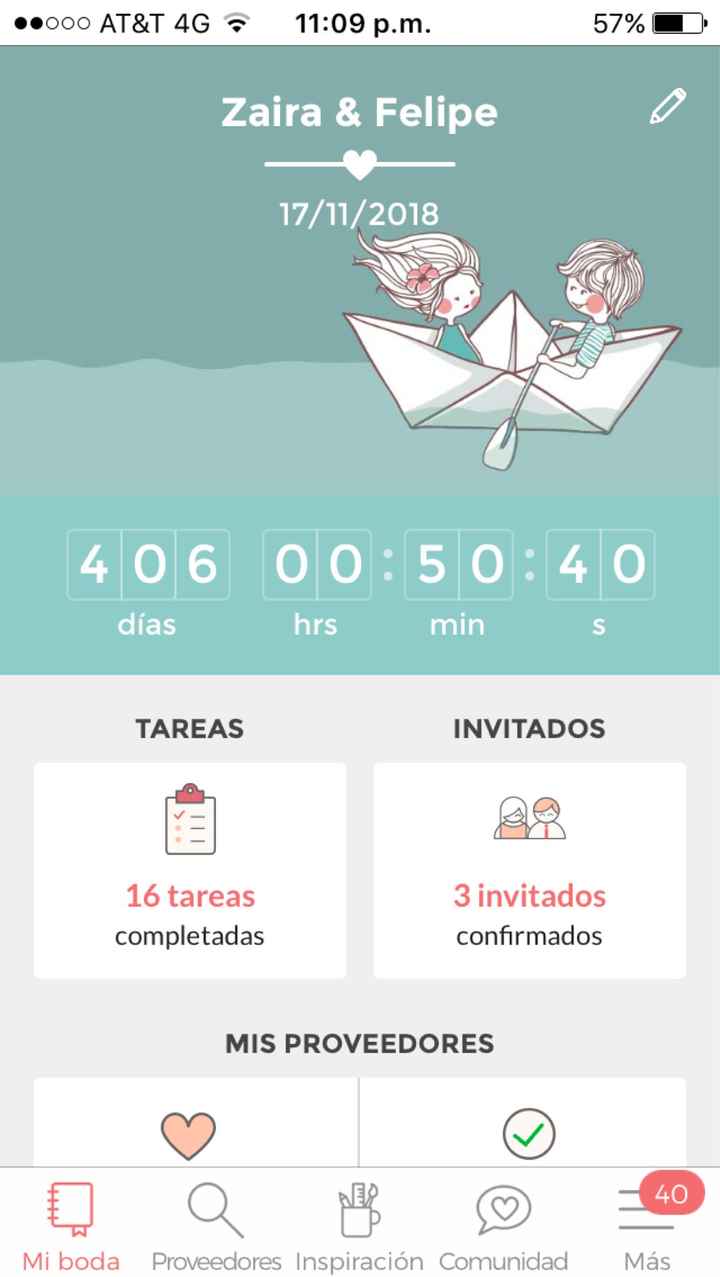Screen dimensions: 720x1277
Task: Select the guests icon under INVITADOS
Action: click(x=528, y=818)
